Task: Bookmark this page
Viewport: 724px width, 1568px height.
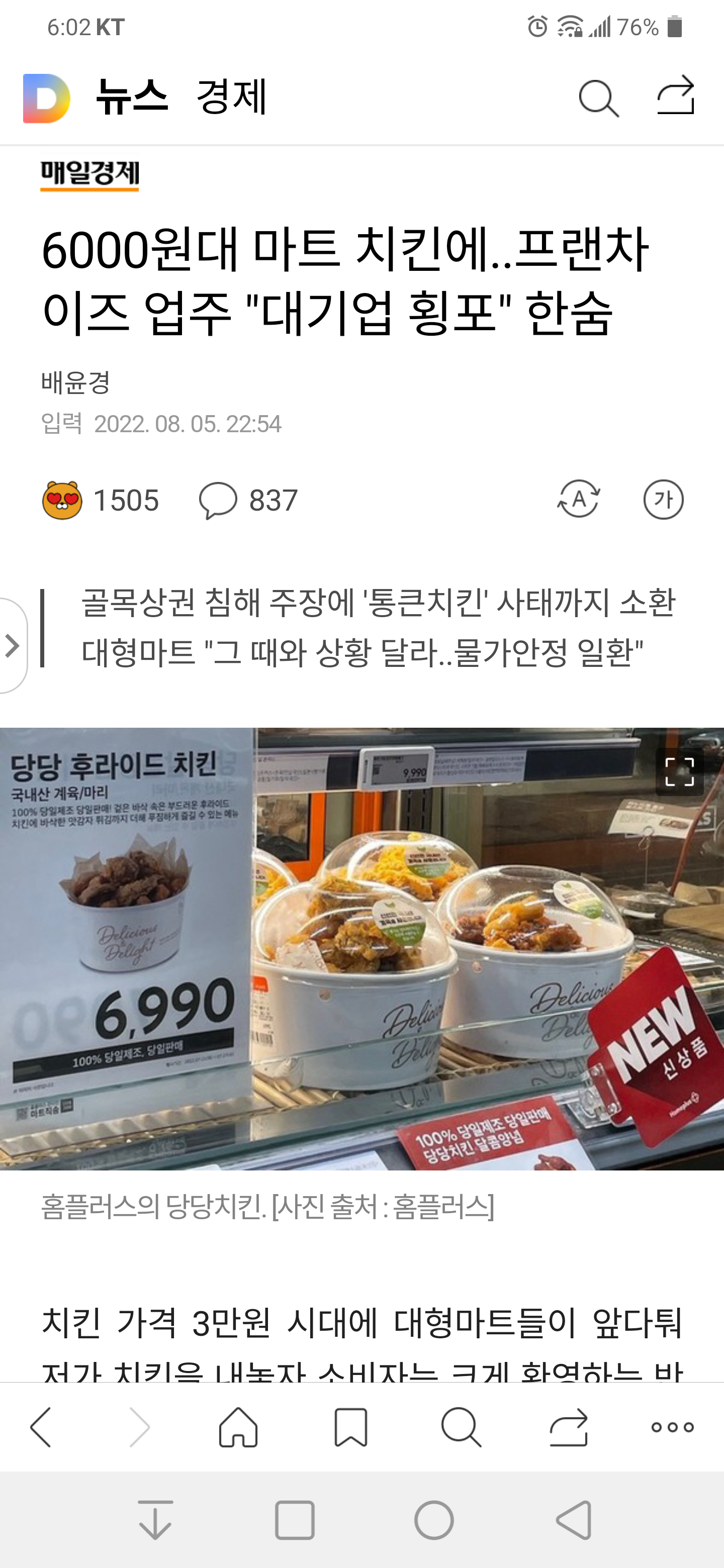Action: (x=351, y=1427)
